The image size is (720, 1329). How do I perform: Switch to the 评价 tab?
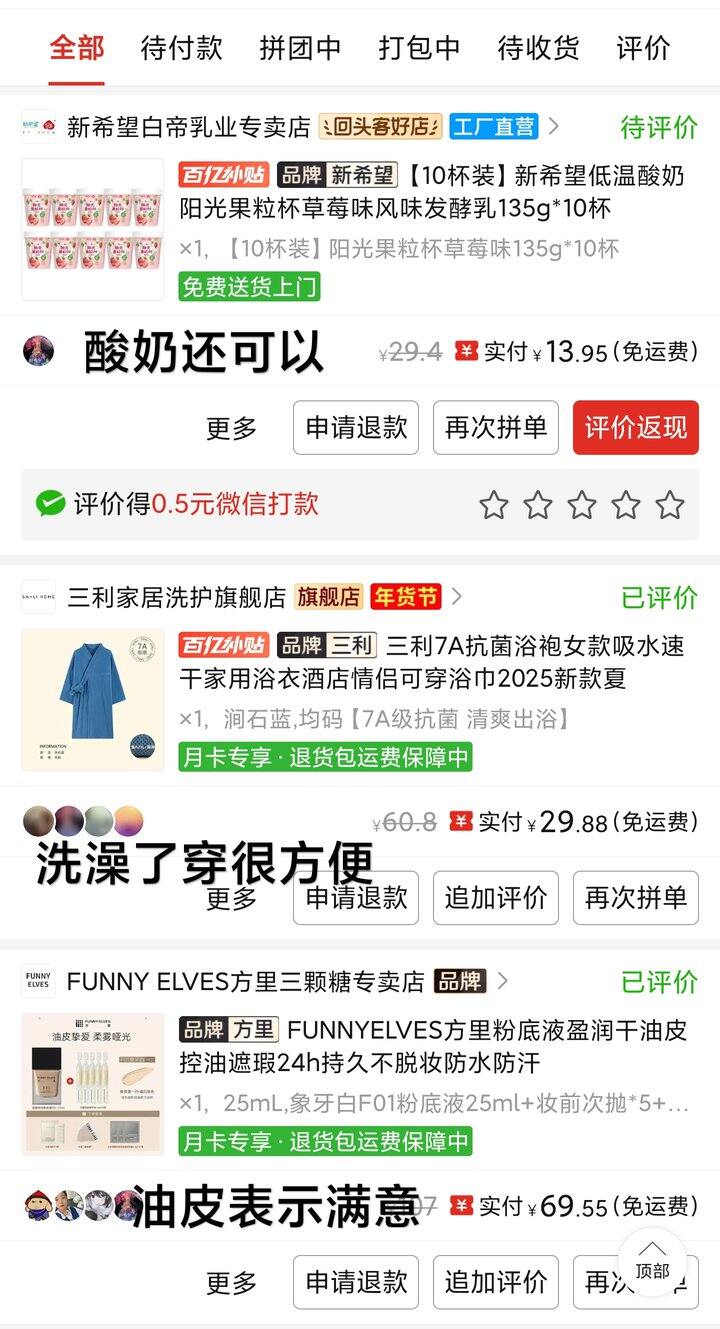pyautogui.click(x=643, y=47)
